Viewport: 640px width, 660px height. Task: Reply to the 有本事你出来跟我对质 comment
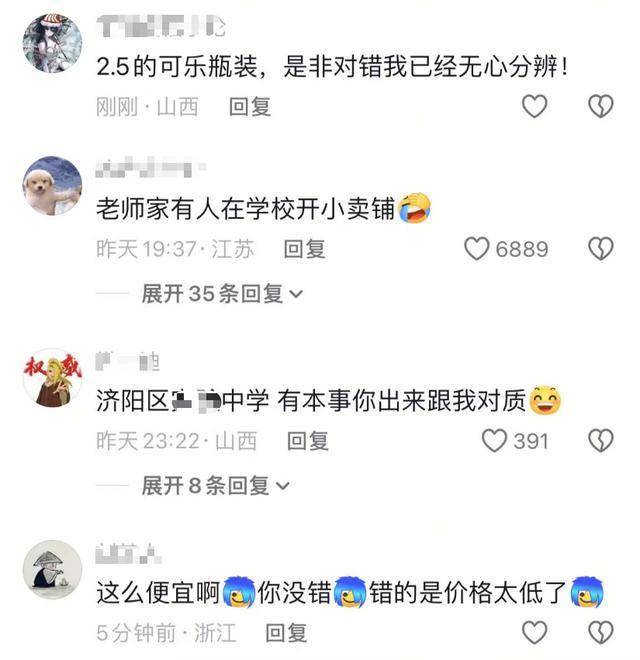308,440
